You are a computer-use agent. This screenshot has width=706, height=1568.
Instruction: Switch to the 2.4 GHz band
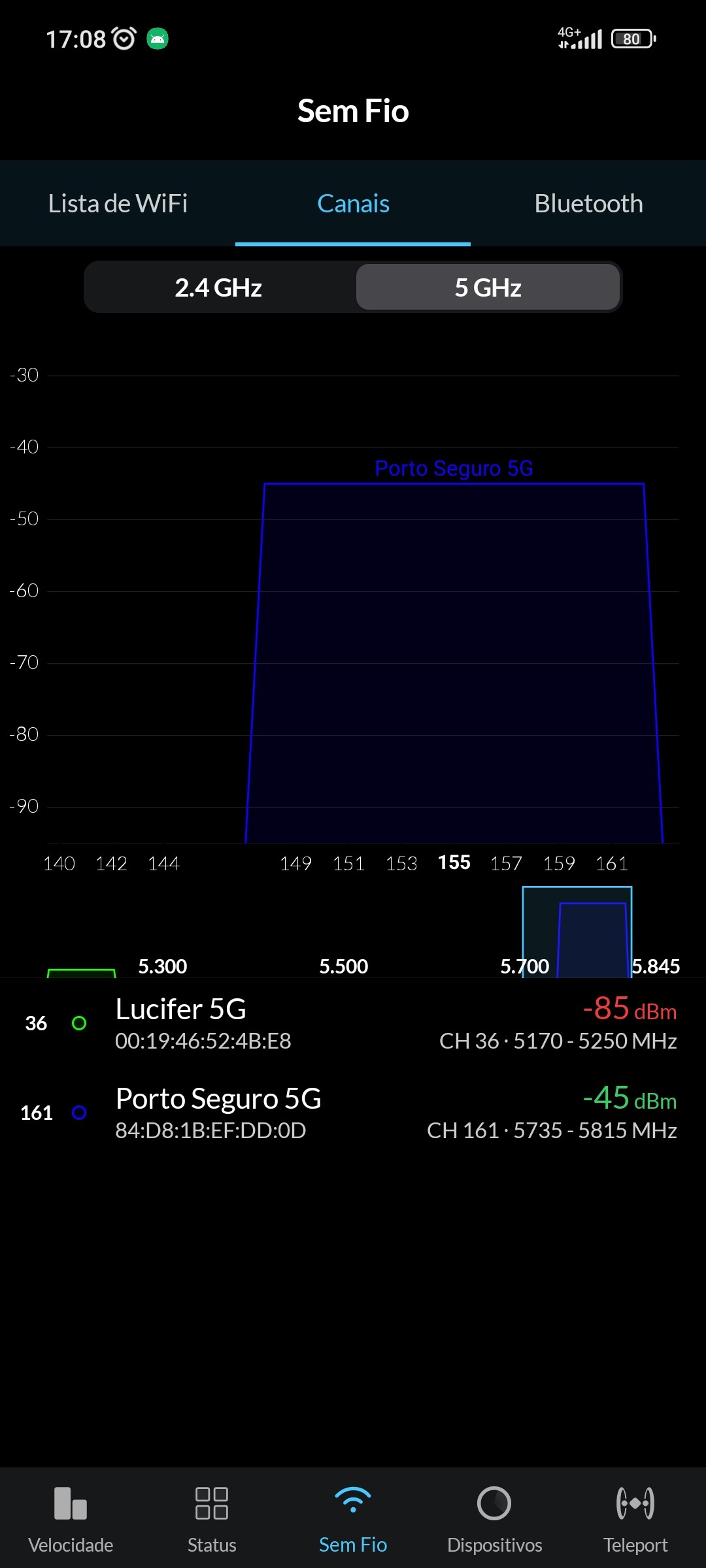(218, 287)
